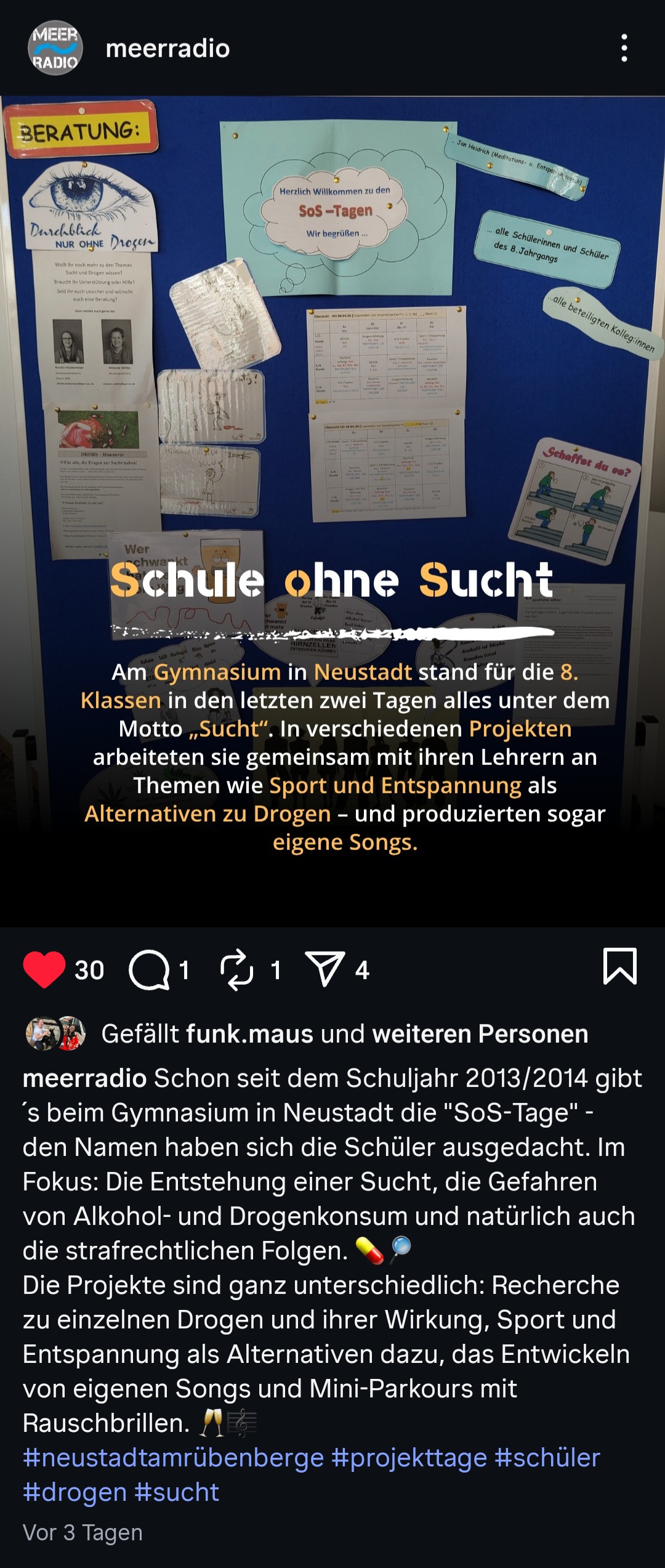Viewport: 665px width, 1568px height.
Task: Open the #projekttage hashtag
Action: [x=409, y=1458]
